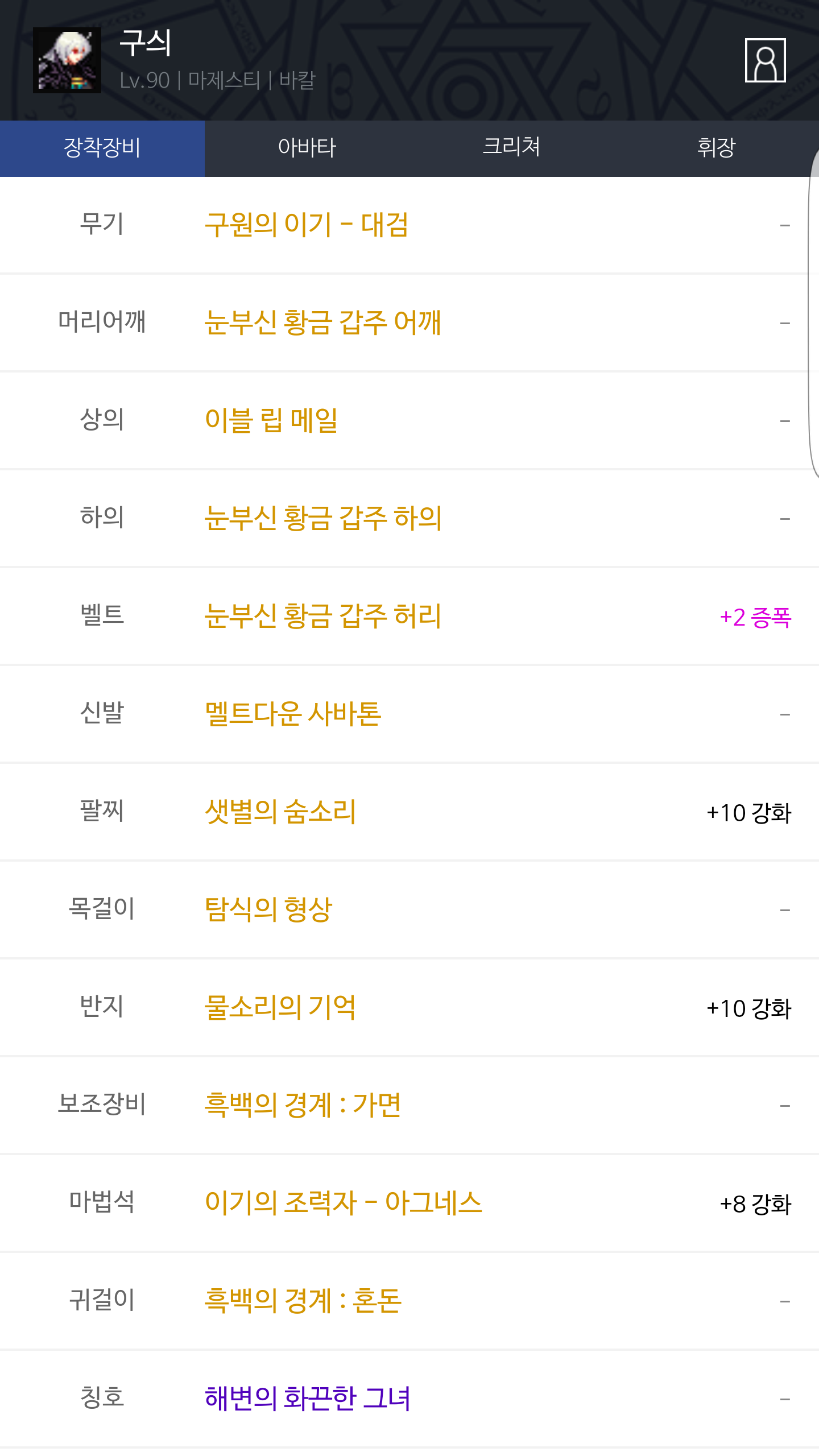819x1456 pixels.
Task: View belt item 눈부신 황금 갑주 허리
Action: (323, 616)
